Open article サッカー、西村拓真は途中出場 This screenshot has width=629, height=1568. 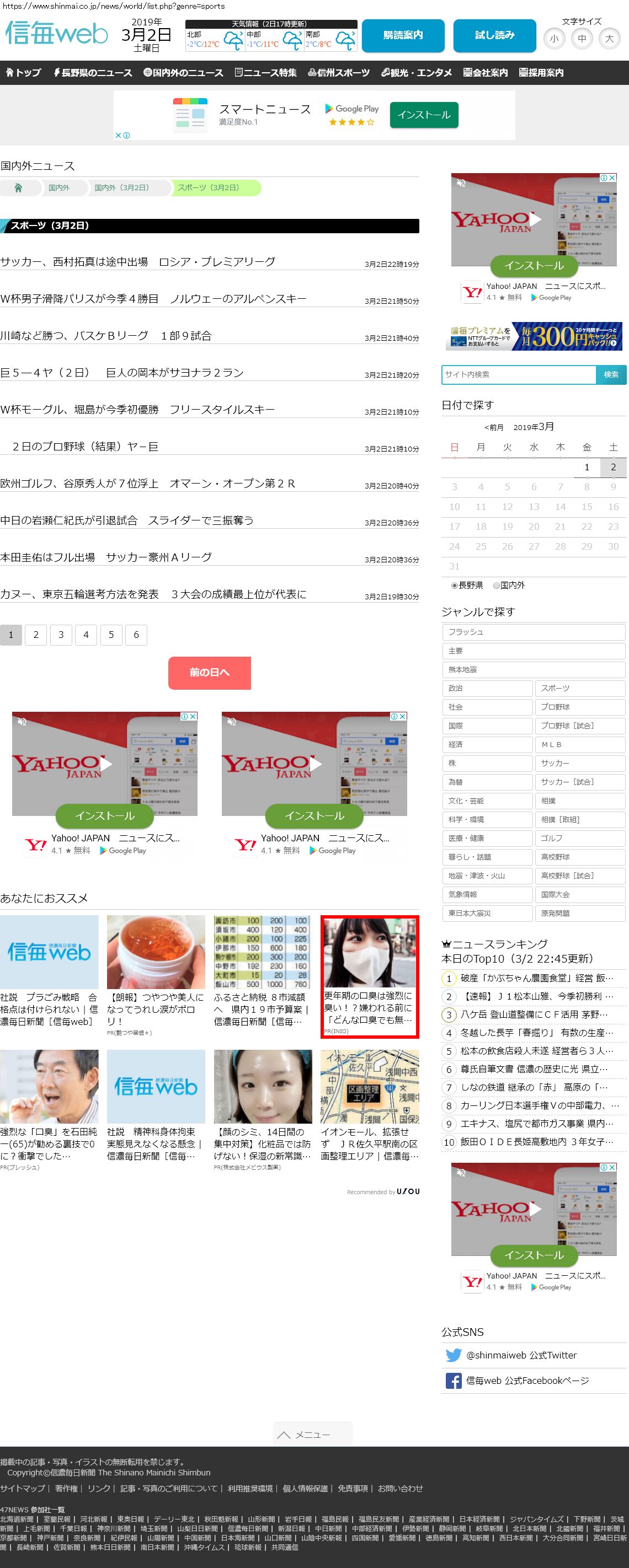[137, 262]
